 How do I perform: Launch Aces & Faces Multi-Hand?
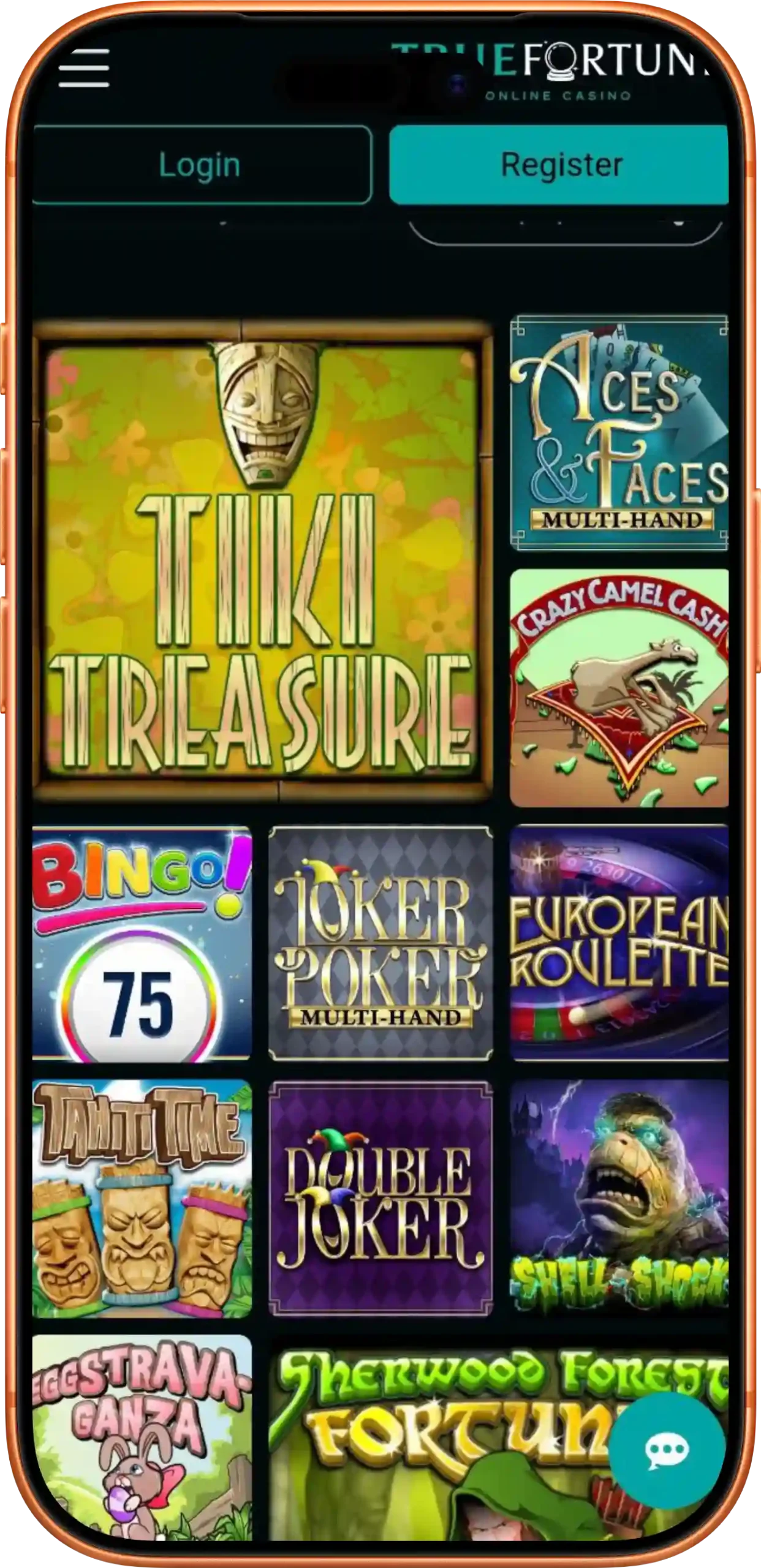tap(619, 432)
